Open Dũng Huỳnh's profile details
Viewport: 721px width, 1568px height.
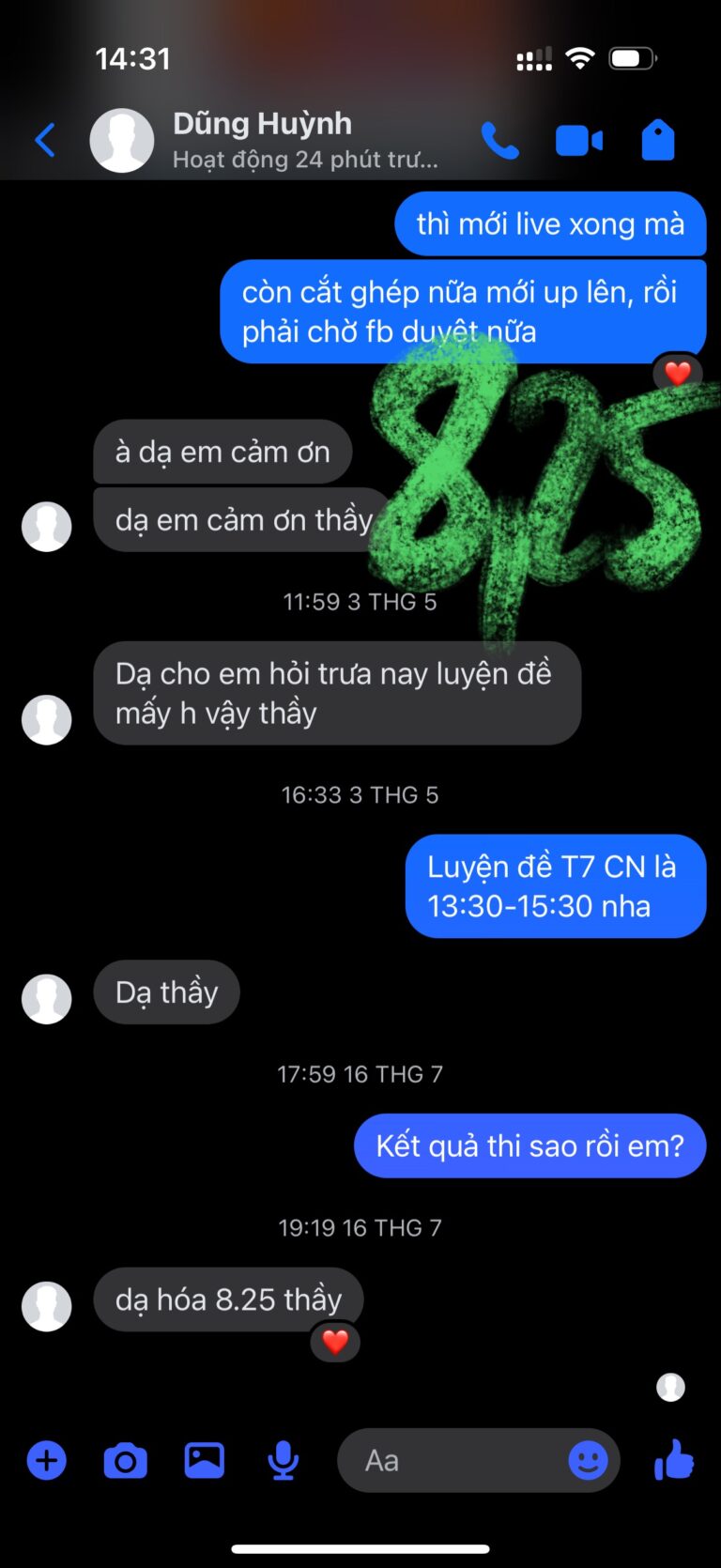pos(263,139)
